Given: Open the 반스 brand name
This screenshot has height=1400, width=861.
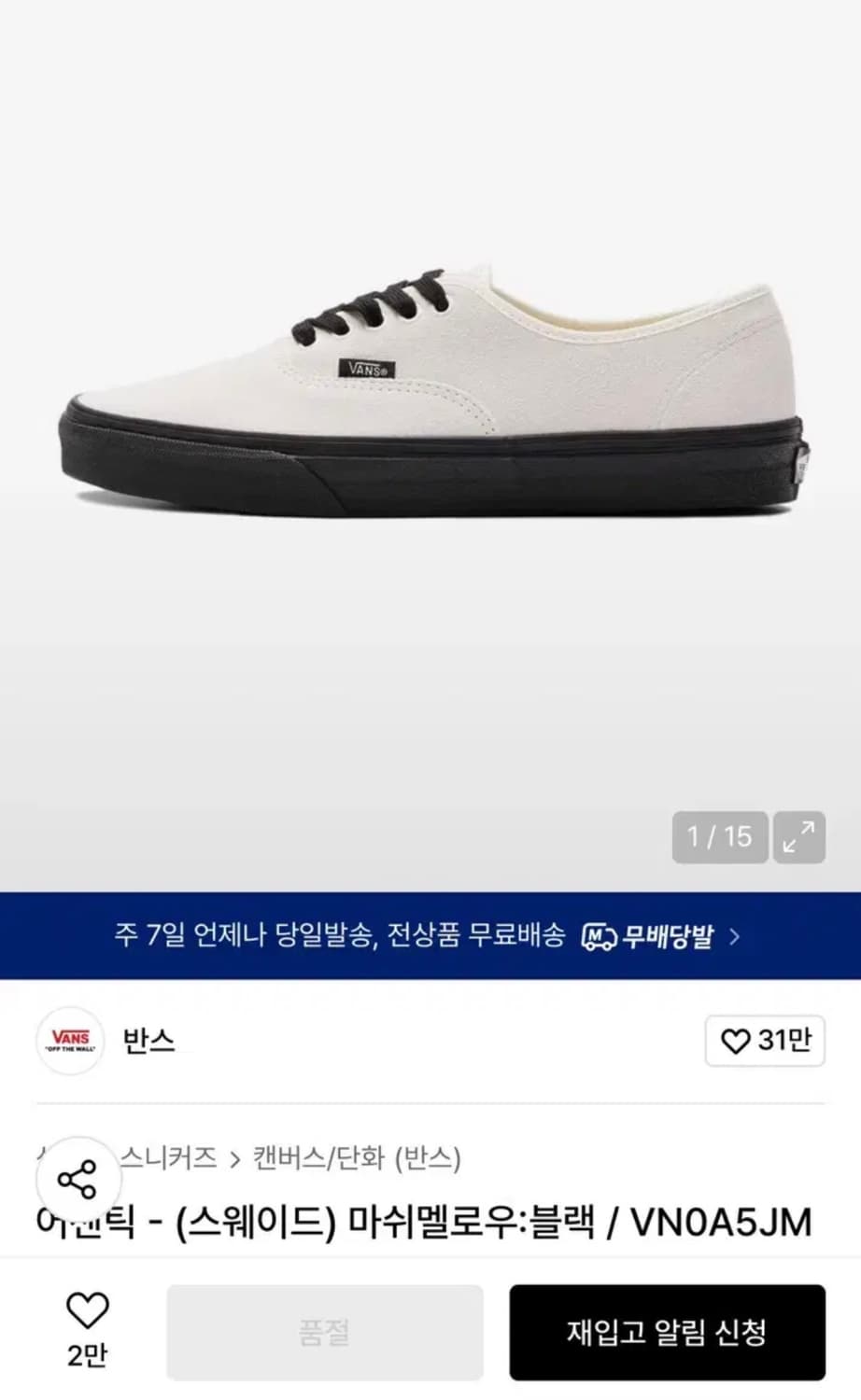Looking at the screenshot, I should click(149, 1043).
